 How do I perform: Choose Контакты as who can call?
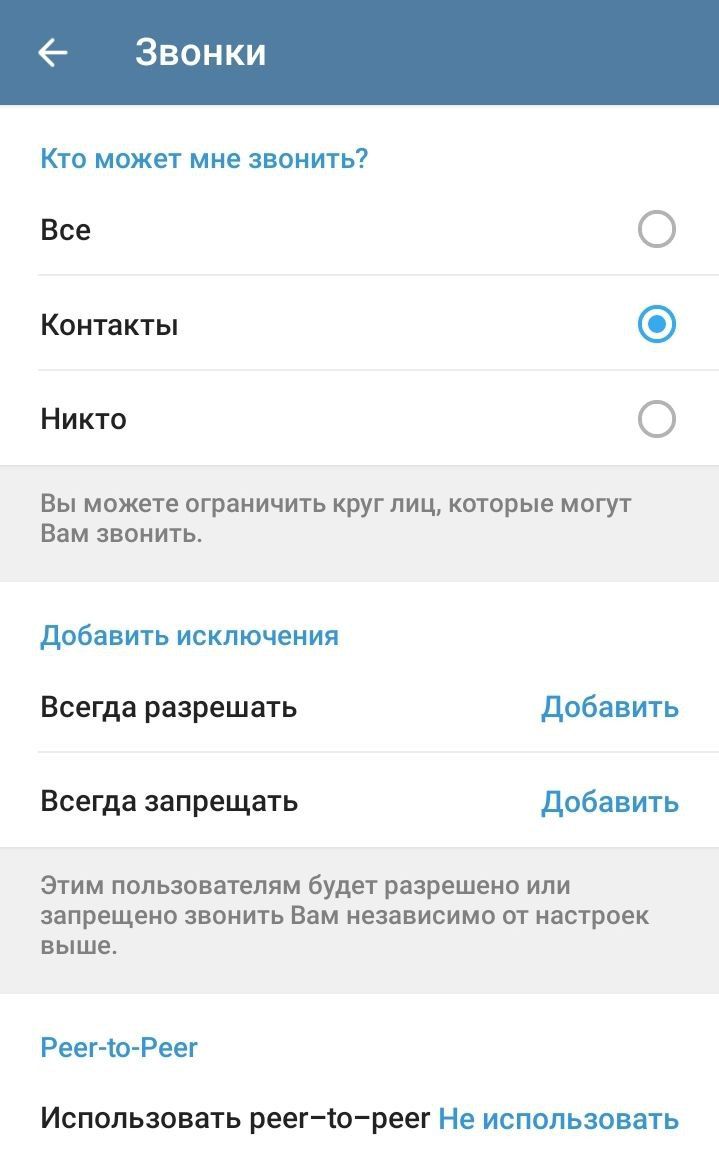pyautogui.click(x=656, y=325)
